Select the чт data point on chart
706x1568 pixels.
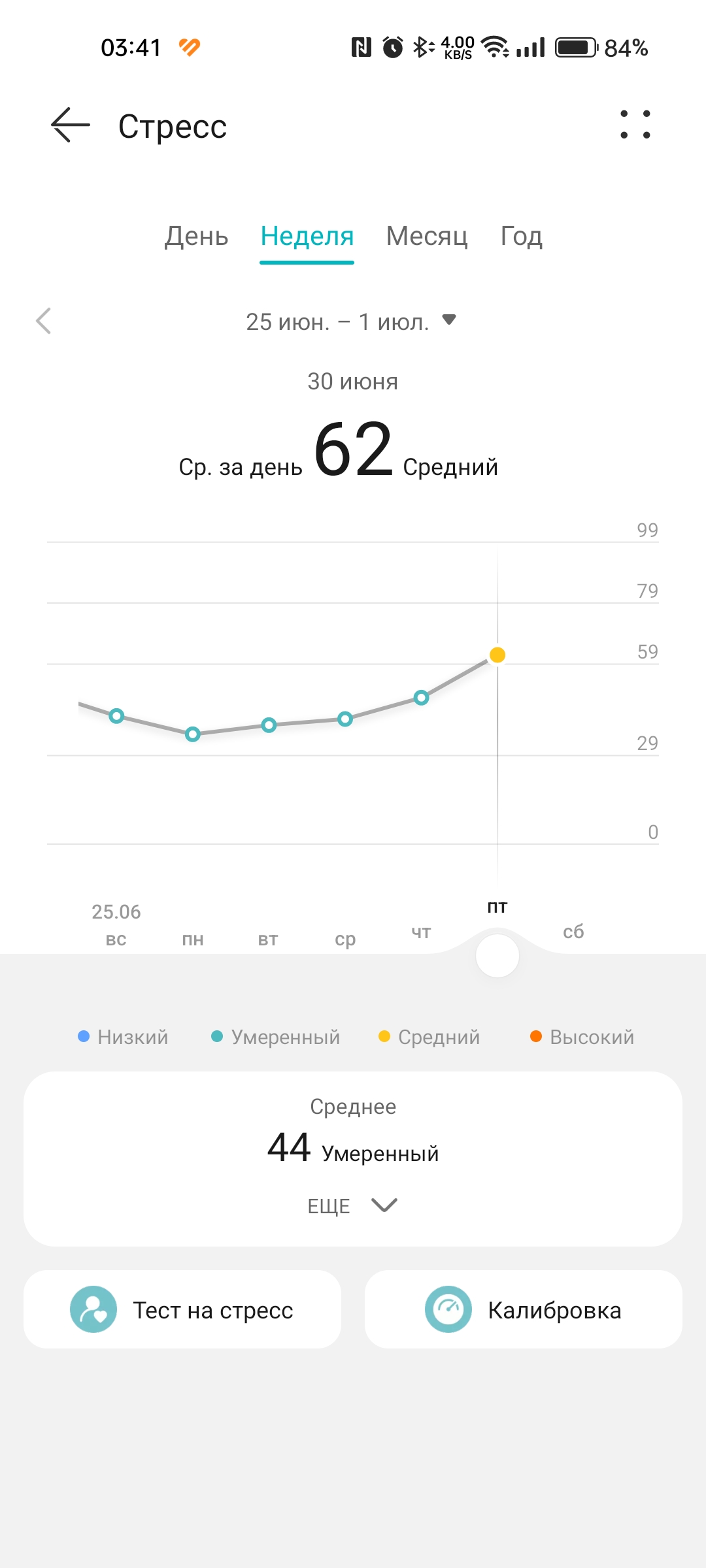pyautogui.click(x=422, y=698)
